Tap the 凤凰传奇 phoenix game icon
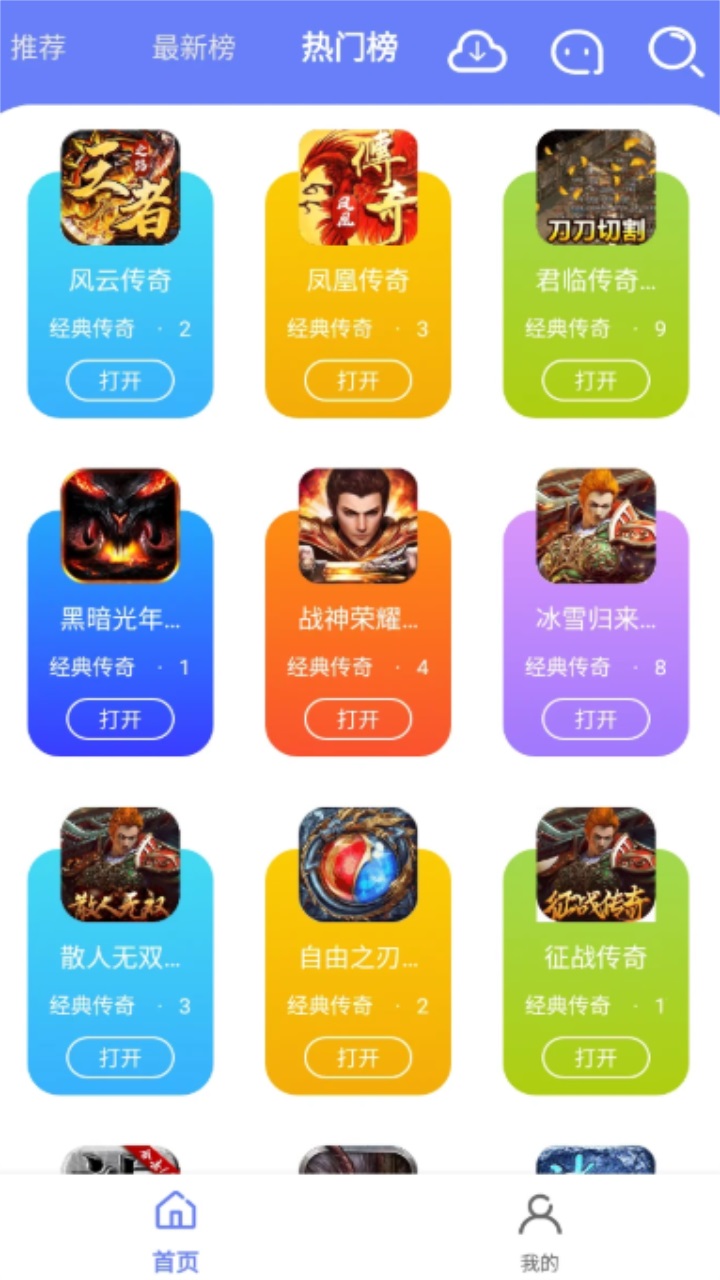Viewport: 720px width, 1280px height. [358, 188]
